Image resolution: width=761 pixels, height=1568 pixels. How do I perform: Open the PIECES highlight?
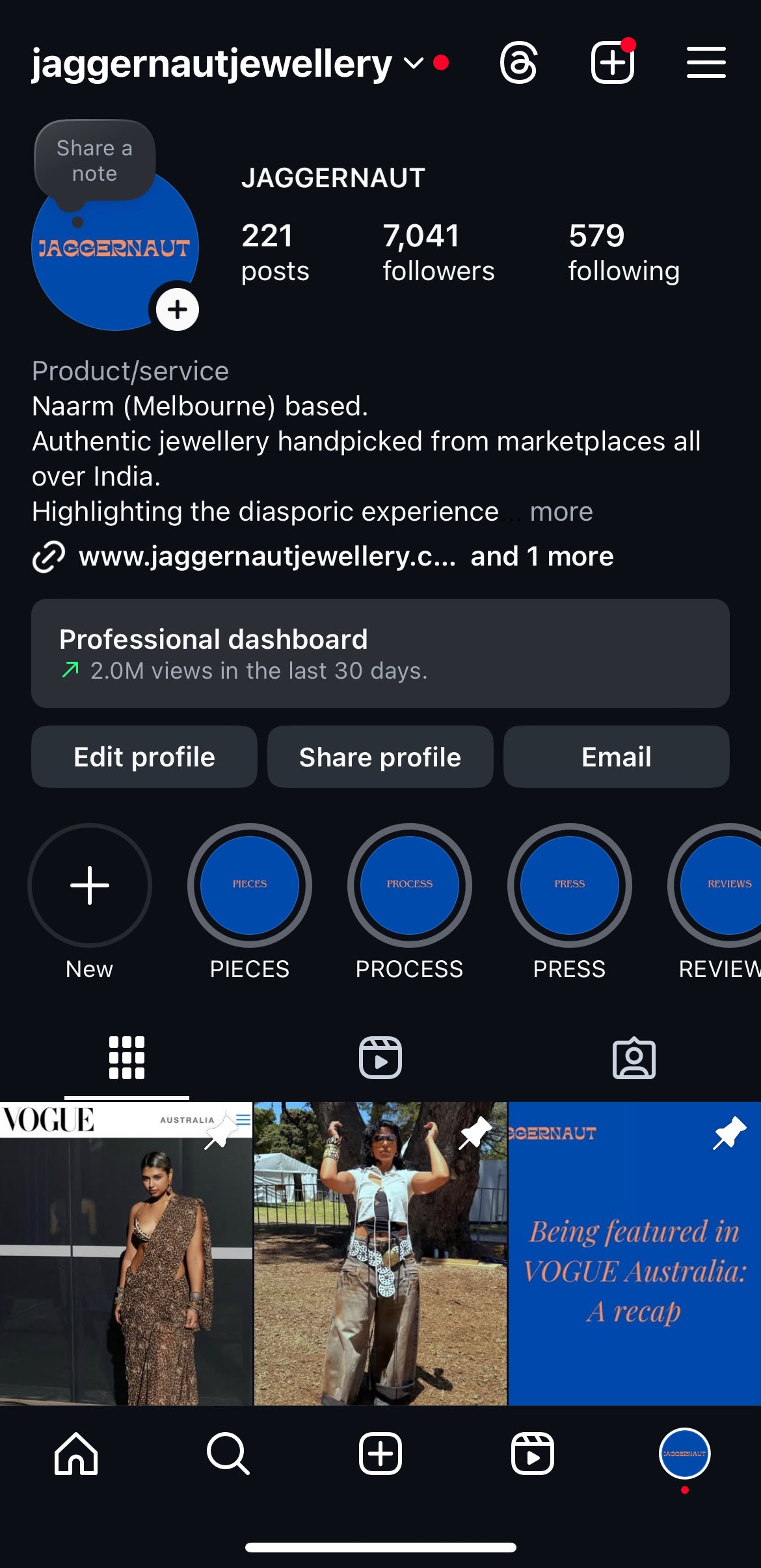tap(250, 885)
